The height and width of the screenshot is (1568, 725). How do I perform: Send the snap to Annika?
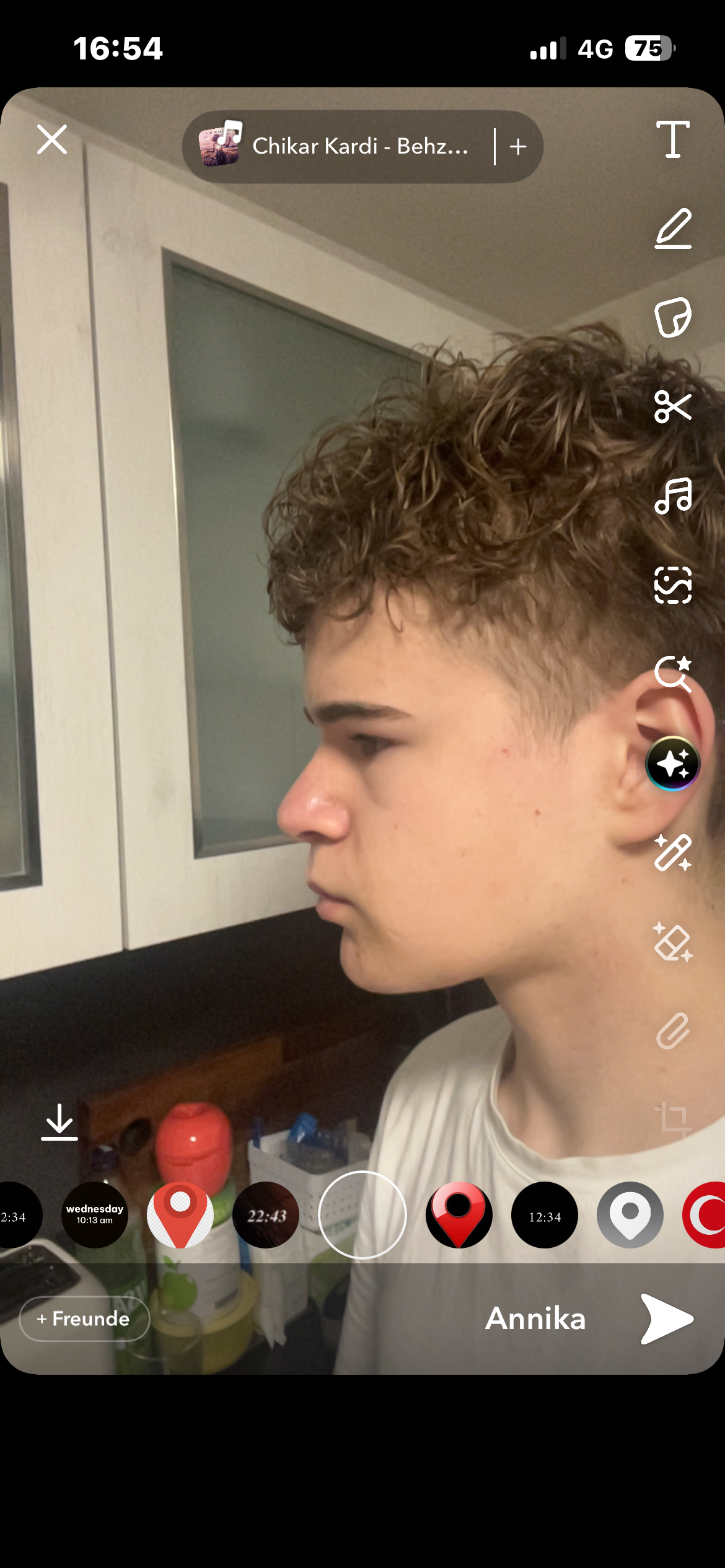coord(666,1318)
